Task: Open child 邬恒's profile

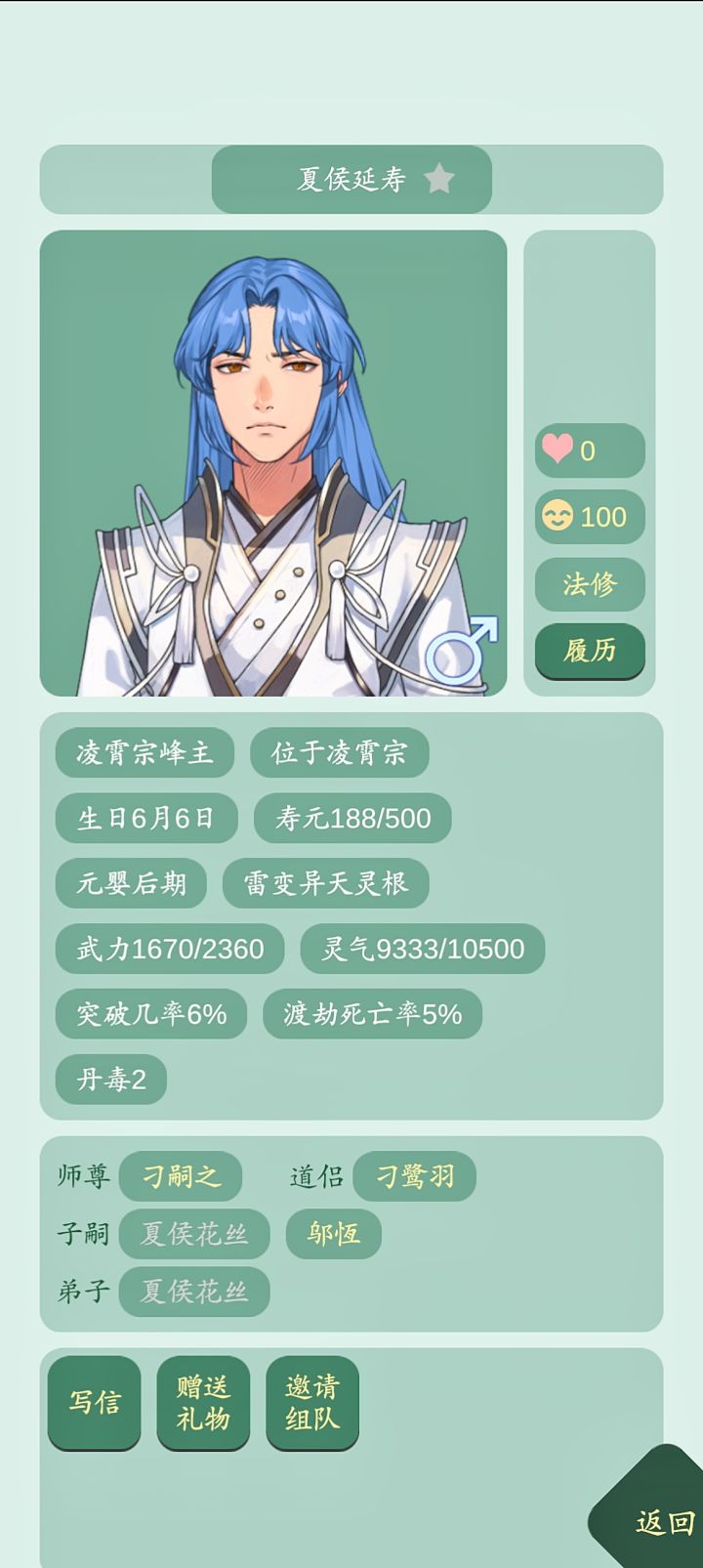Action: pyautogui.click(x=333, y=1234)
